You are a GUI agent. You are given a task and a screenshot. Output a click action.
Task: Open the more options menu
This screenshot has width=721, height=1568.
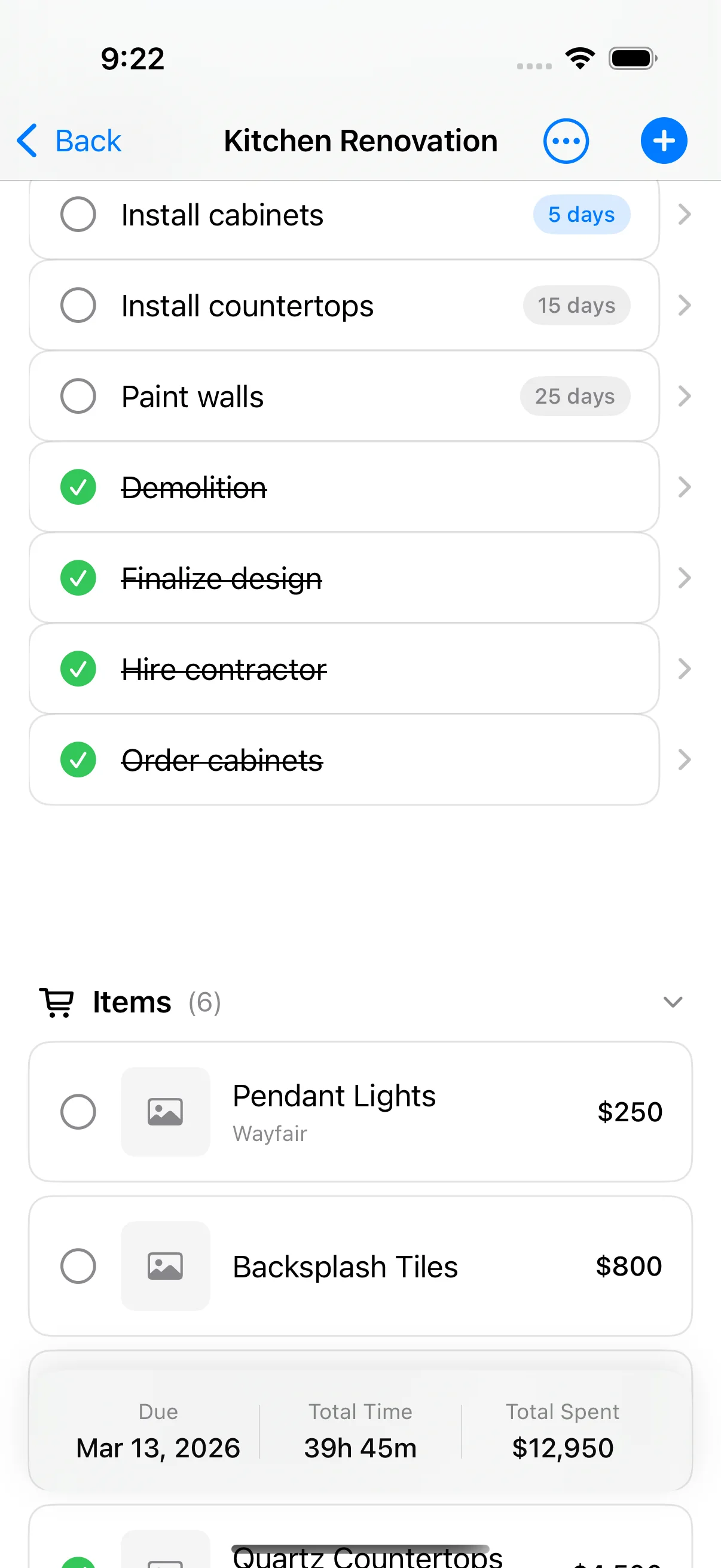pos(565,140)
